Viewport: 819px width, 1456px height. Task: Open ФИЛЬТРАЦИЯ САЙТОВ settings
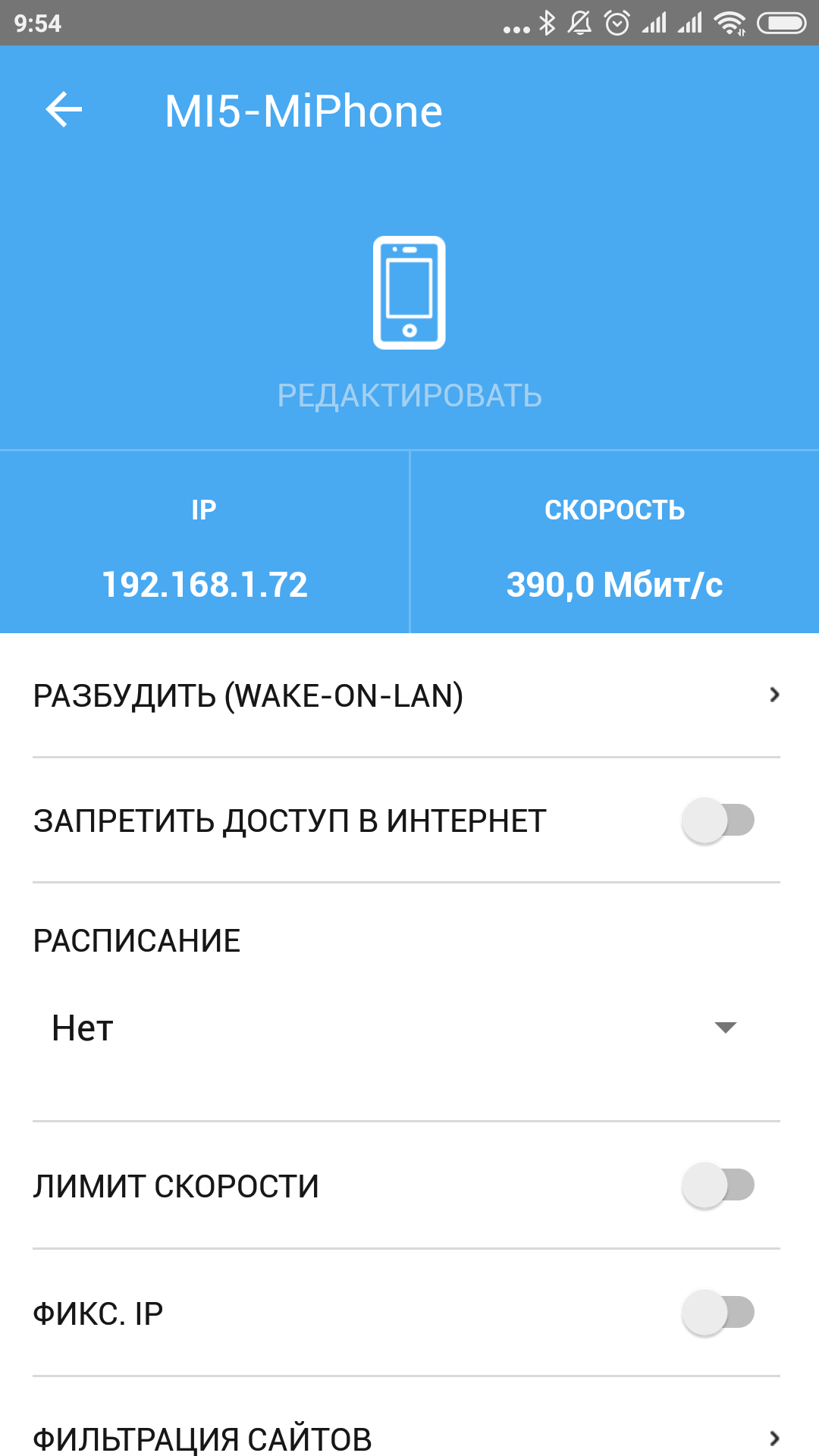[x=406, y=1437]
